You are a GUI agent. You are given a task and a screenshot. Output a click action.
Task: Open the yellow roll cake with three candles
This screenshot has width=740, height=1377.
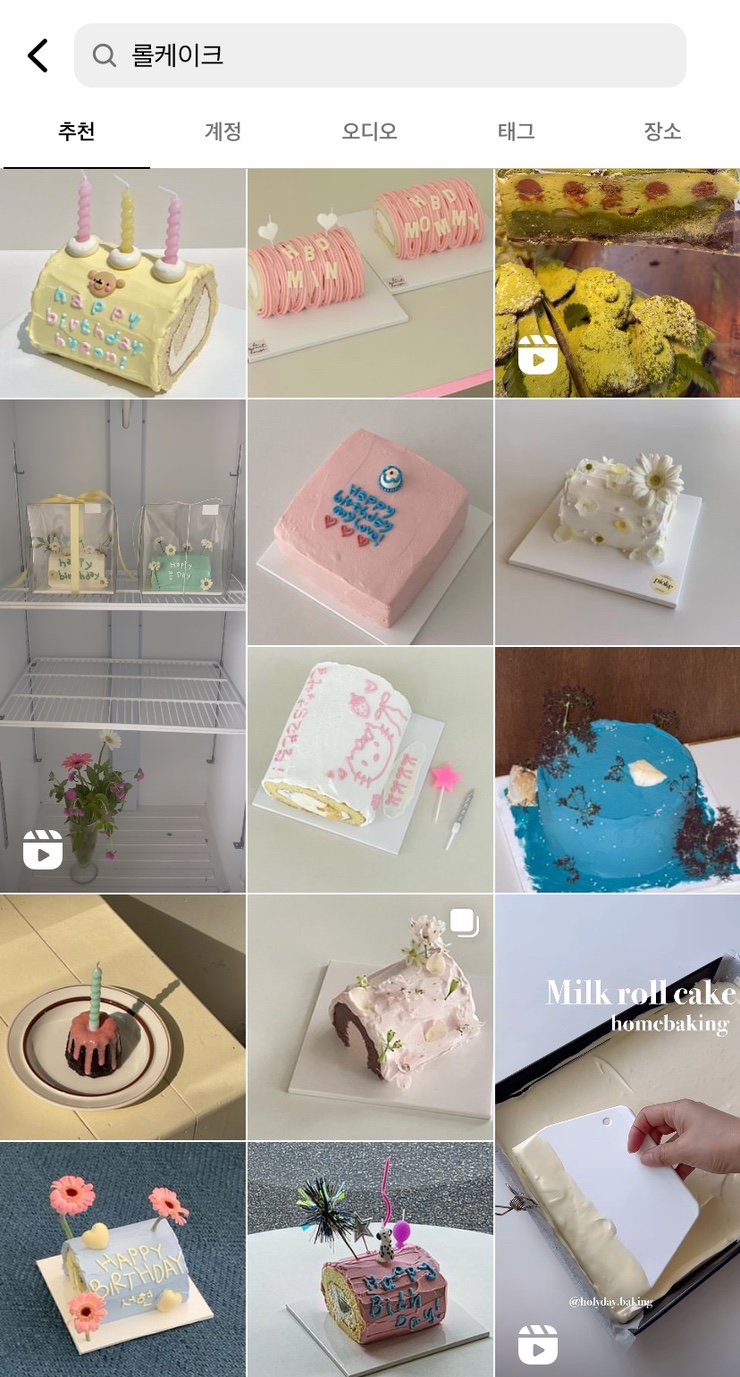(x=123, y=284)
